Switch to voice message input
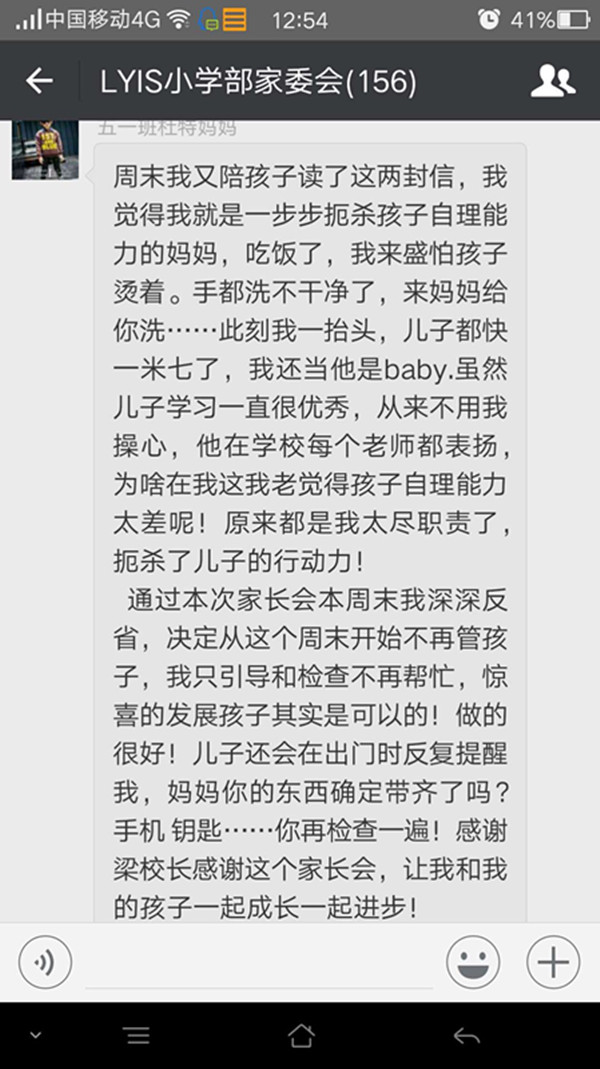Viewport: 600px width, 1069px height. coord(45,963)
